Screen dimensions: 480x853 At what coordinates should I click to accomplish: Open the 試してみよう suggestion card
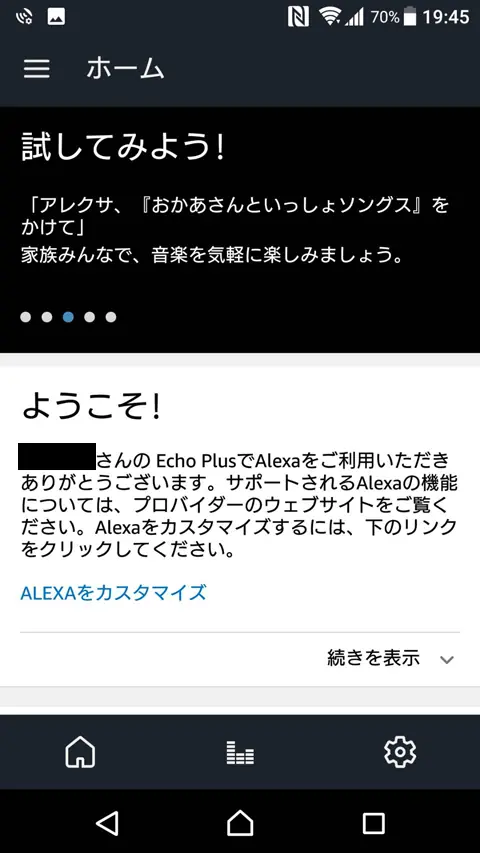click(240, 230)
